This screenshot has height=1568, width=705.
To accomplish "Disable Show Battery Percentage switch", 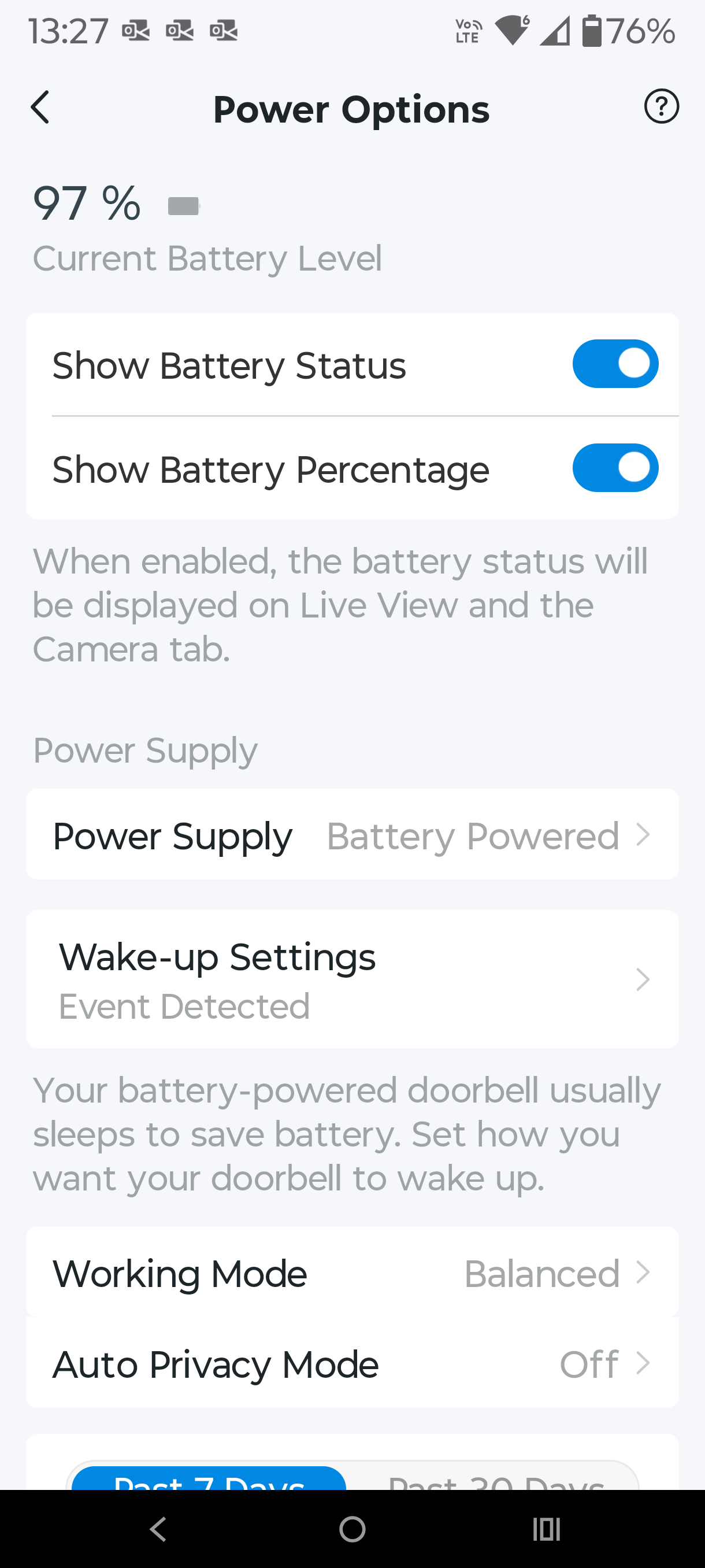I will (614, 468).
